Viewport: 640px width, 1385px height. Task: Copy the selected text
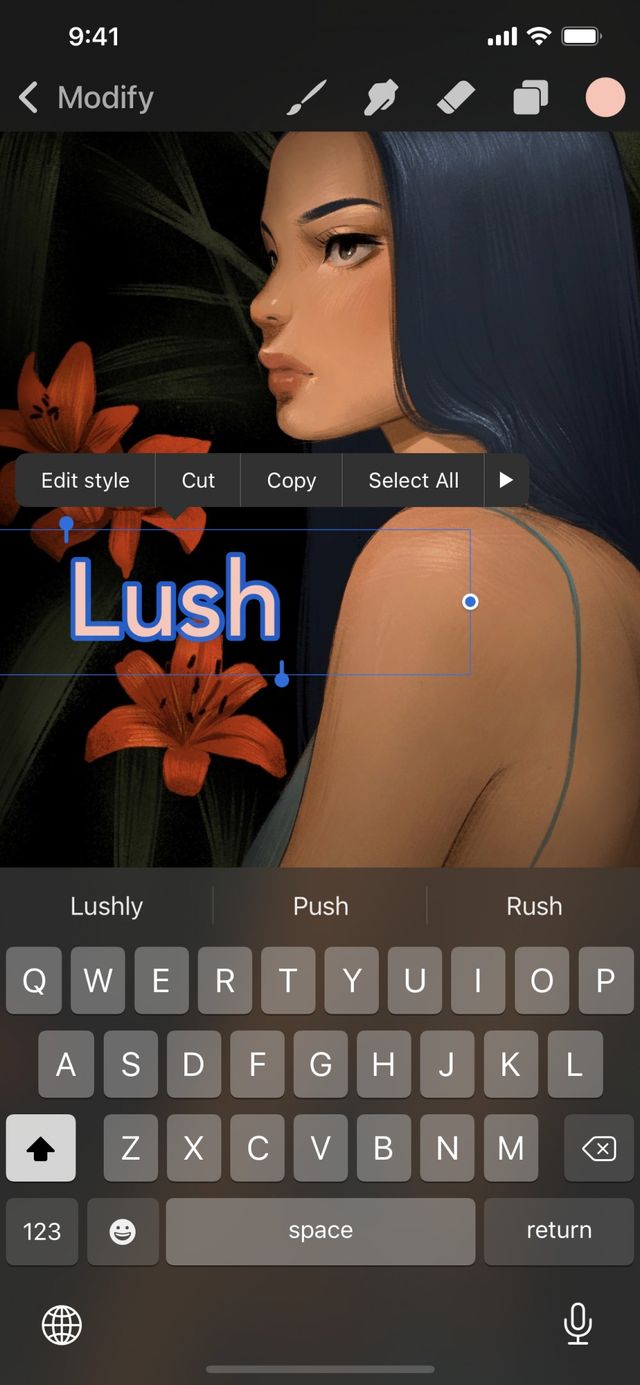click(x=291, y=481)
